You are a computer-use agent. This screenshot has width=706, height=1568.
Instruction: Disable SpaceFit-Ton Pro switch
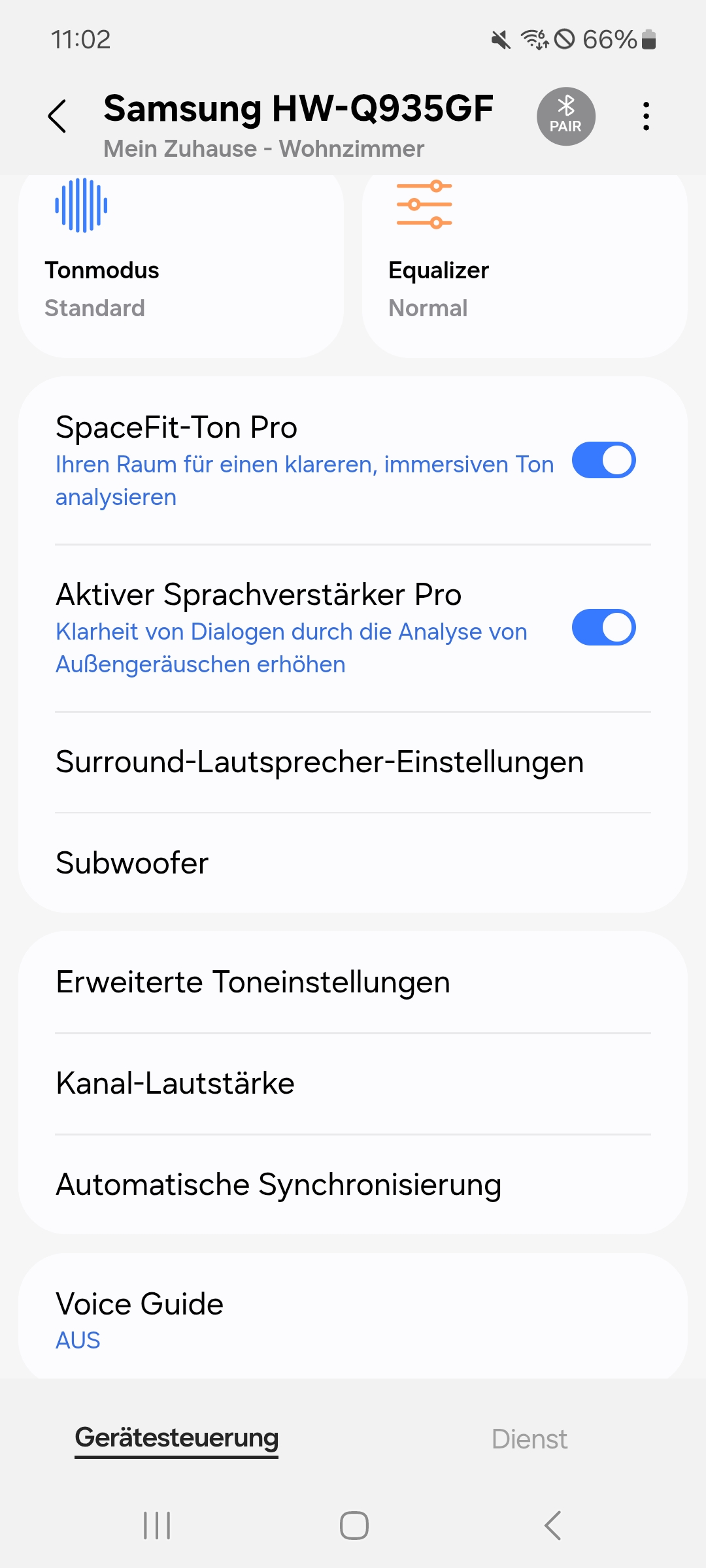(603, 461)
